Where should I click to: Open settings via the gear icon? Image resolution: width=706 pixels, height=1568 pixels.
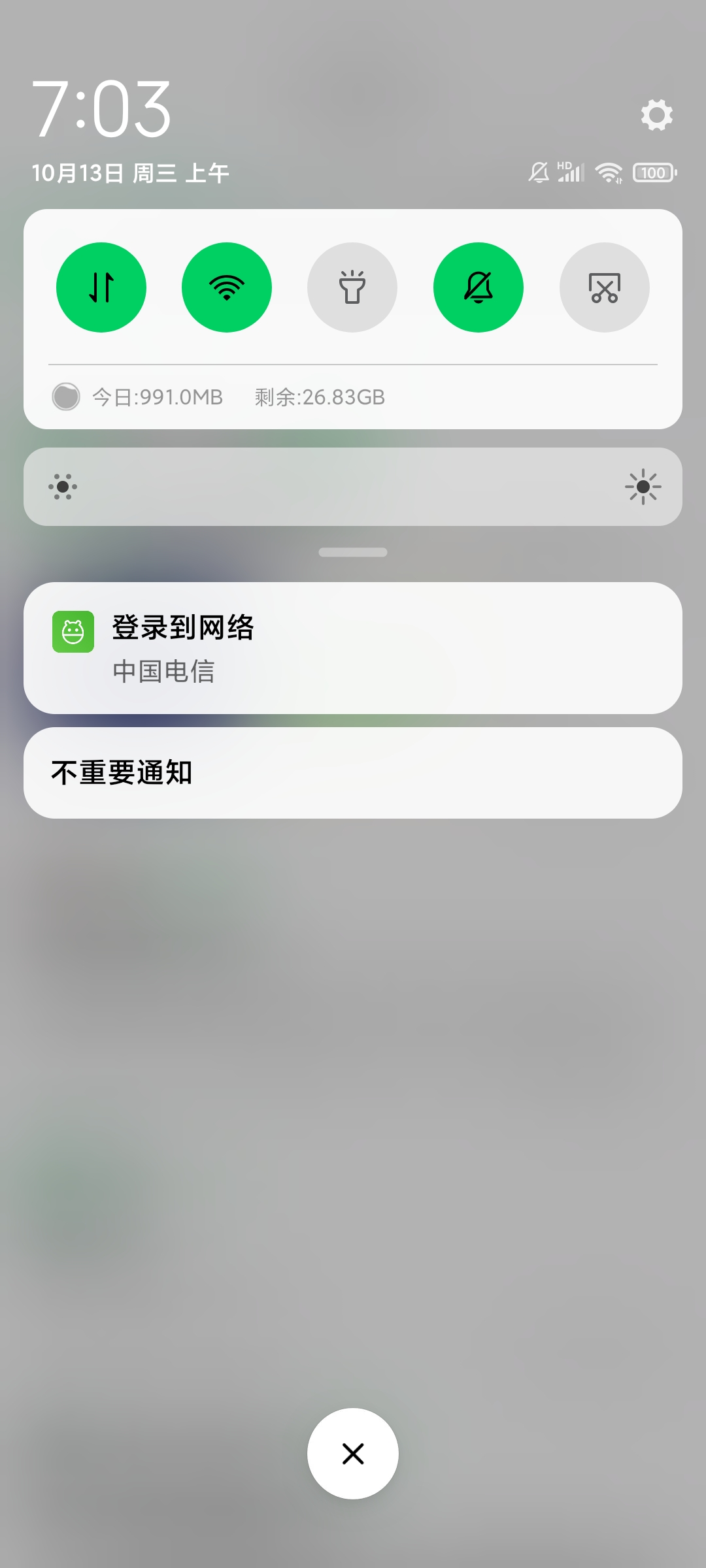click(656, 115)
